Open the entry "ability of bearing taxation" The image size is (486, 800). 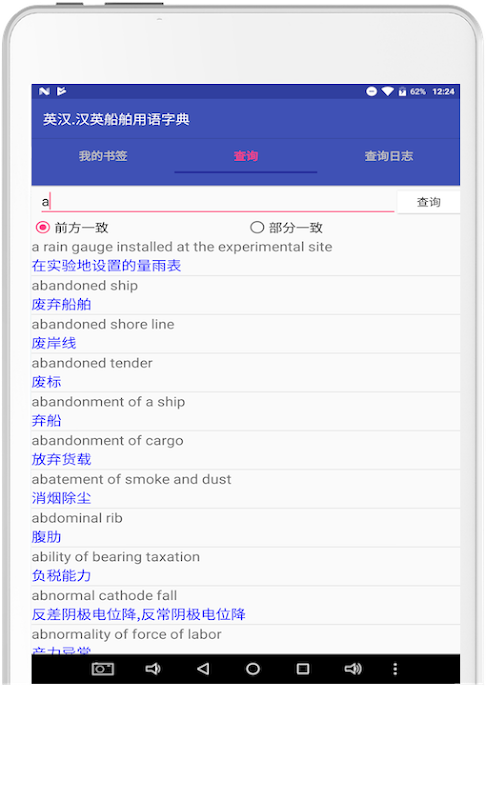click(246, 566)
